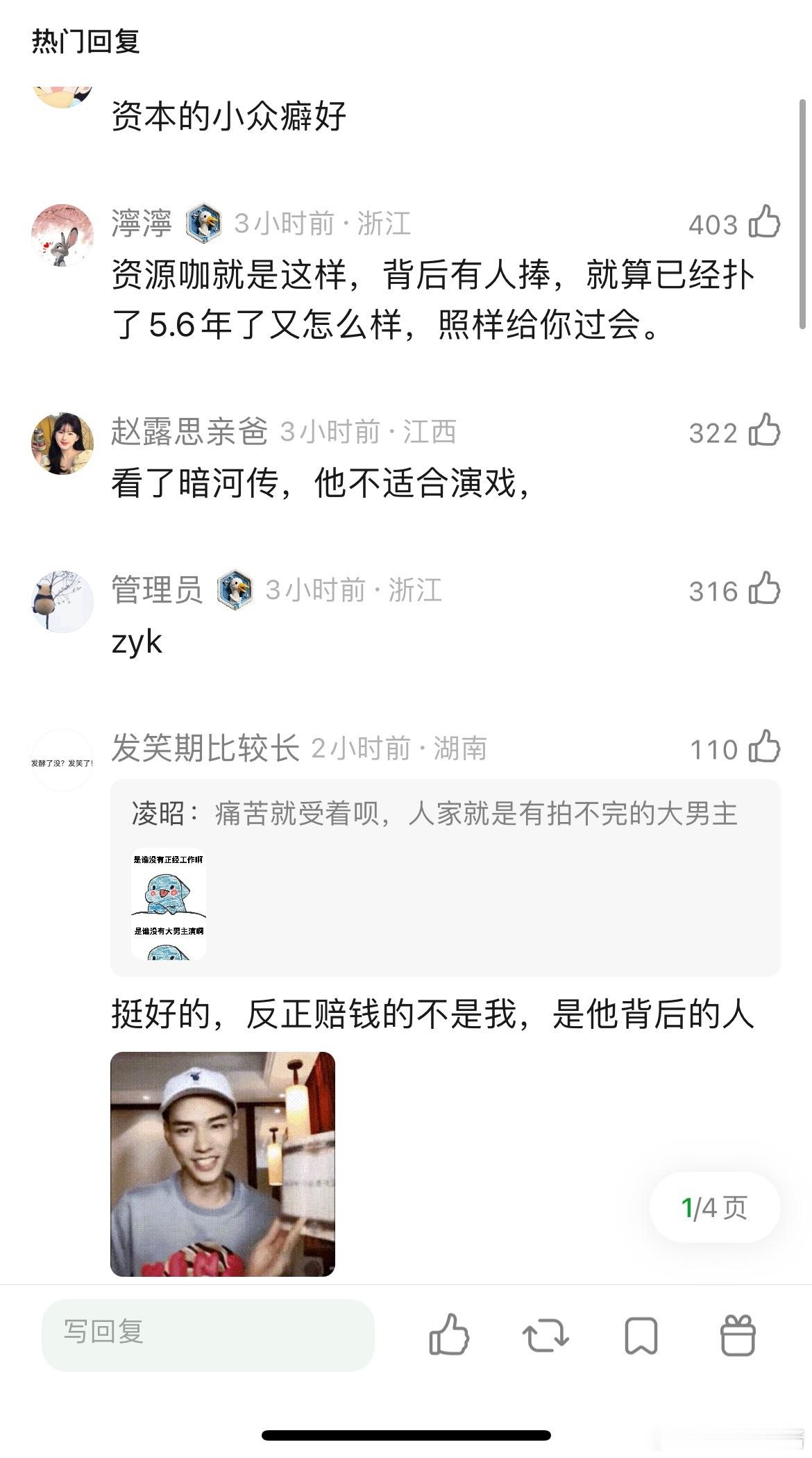Screen dimensions: 812x1458
Task: Tap 濘濘's rabbit avatar
Action: pos(62,233)
